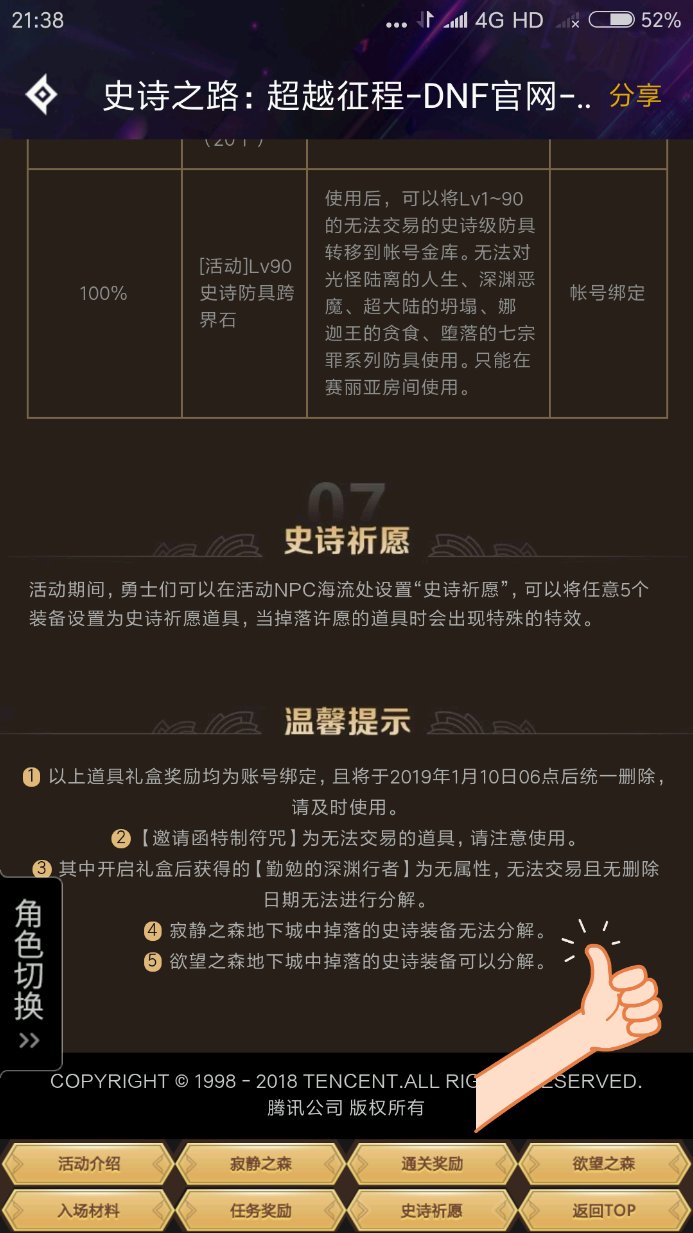Jump to 寂静之森 section
The height and width of the screenshot is (1233, 693).
260,1164
